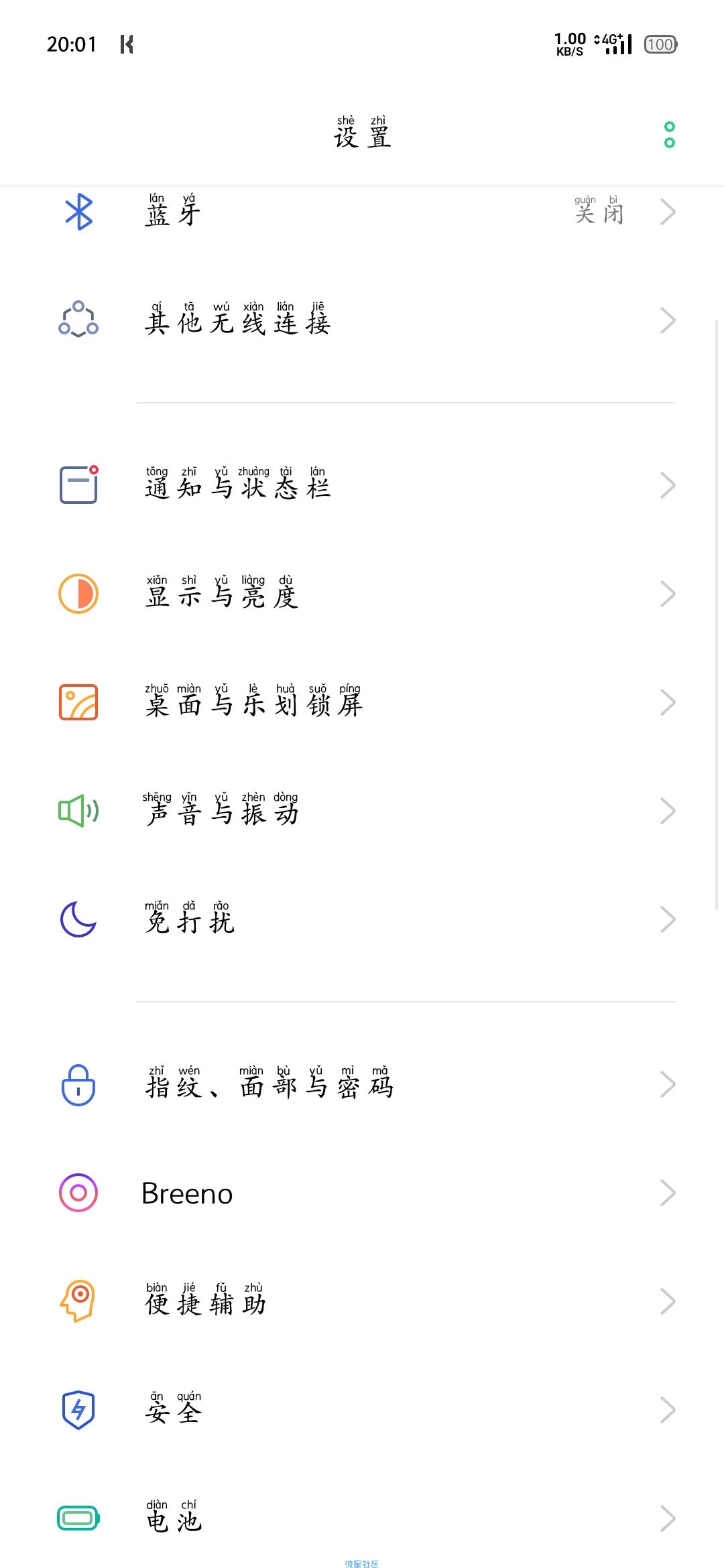
Task: Open 便捷辅助 settings
Action: [x=362, y=1301]
